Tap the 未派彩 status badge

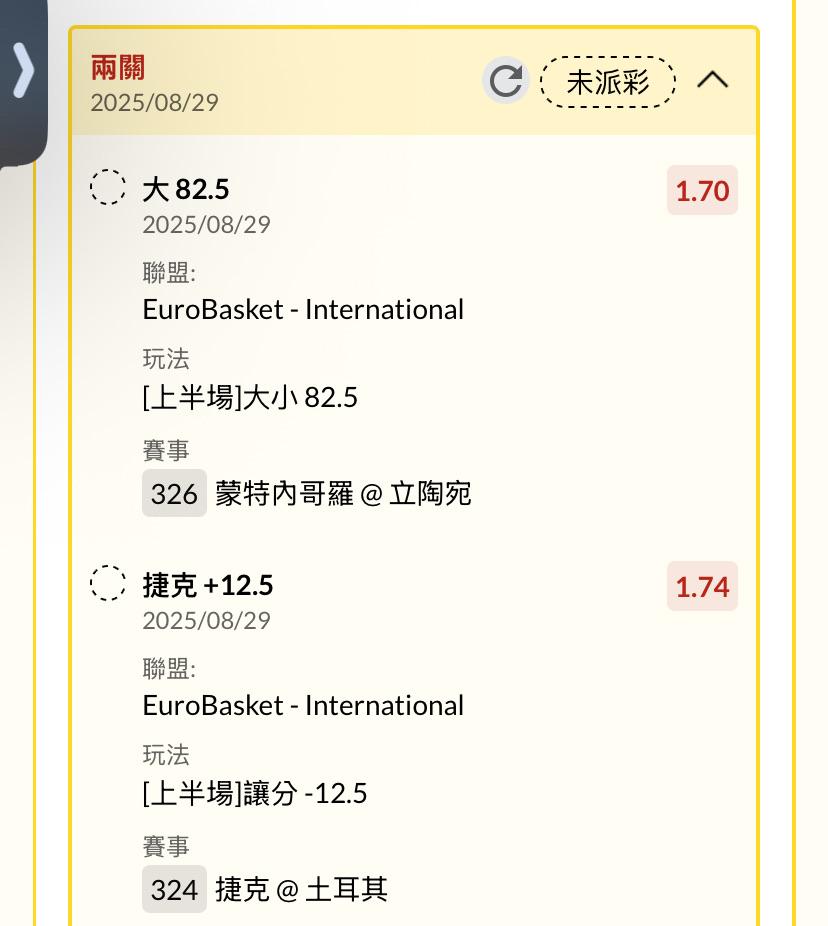click(x=608, y=81)
